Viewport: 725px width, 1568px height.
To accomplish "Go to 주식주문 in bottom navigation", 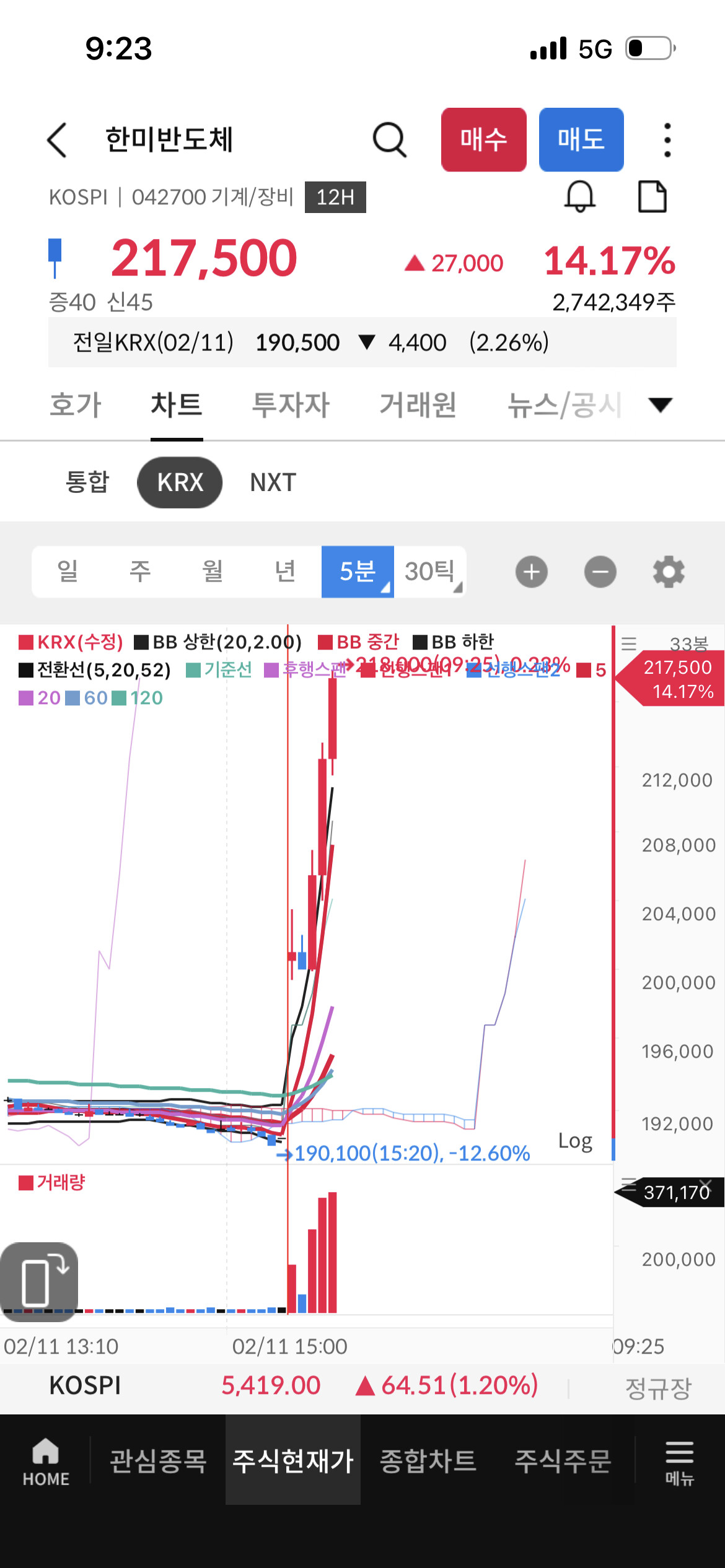I will [x=563, y=1461].
